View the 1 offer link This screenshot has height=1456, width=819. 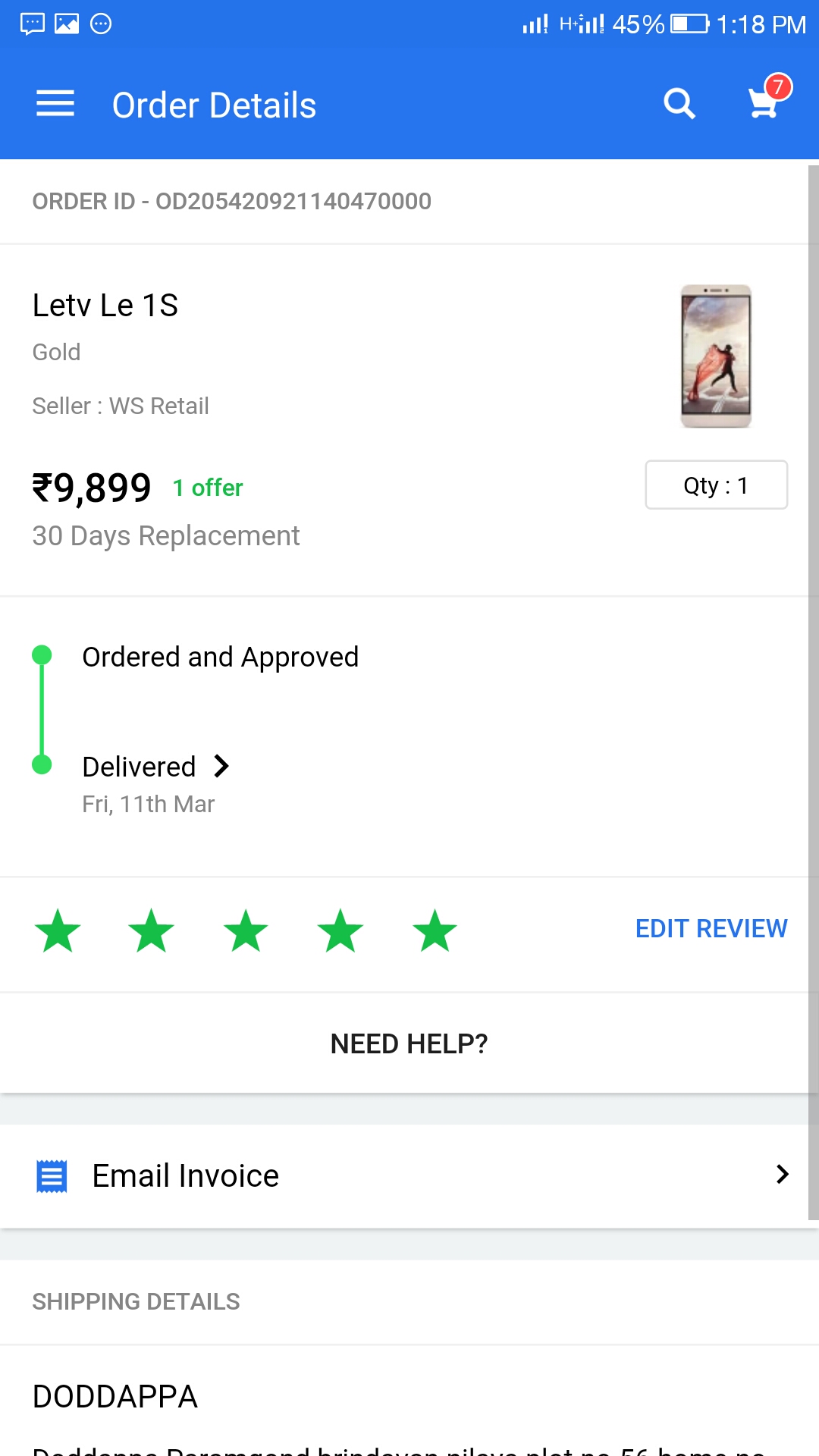(x=208, y=488)
